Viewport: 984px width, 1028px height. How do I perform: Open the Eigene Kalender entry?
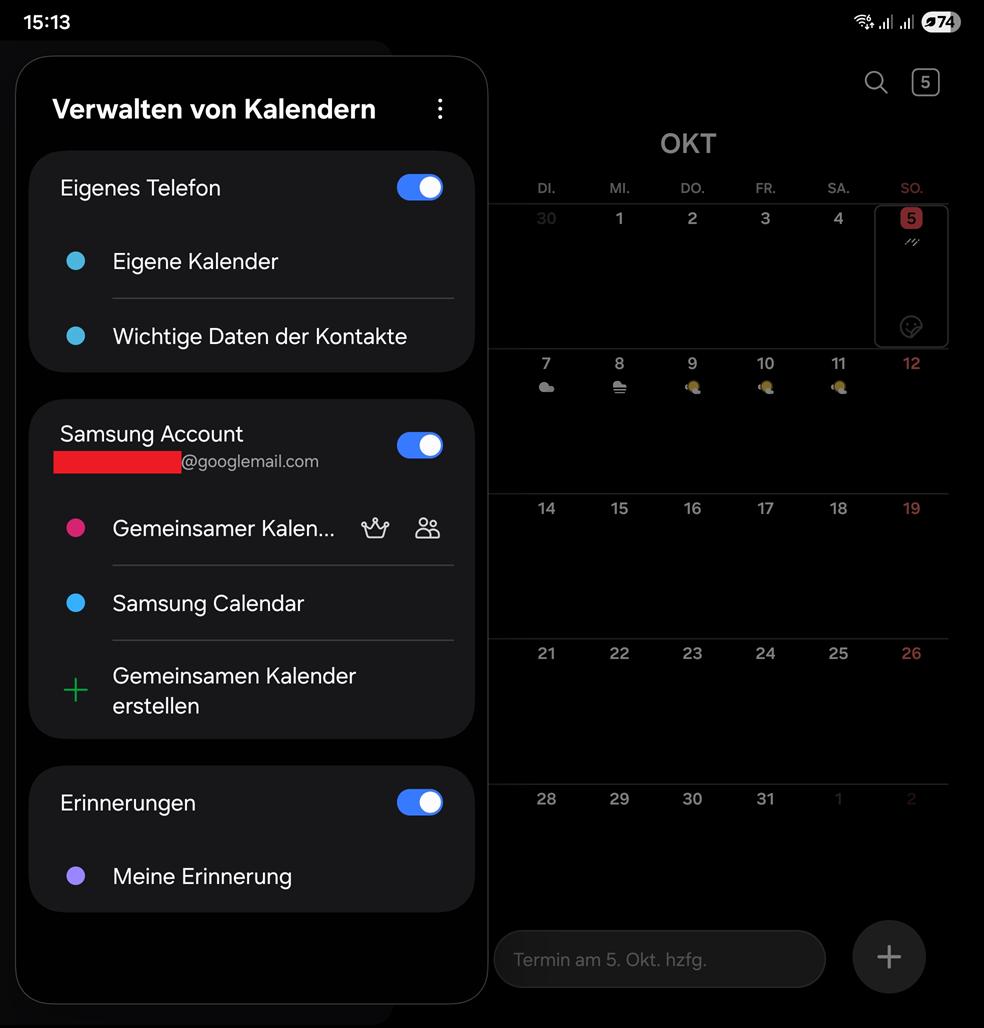click(196, 262)
